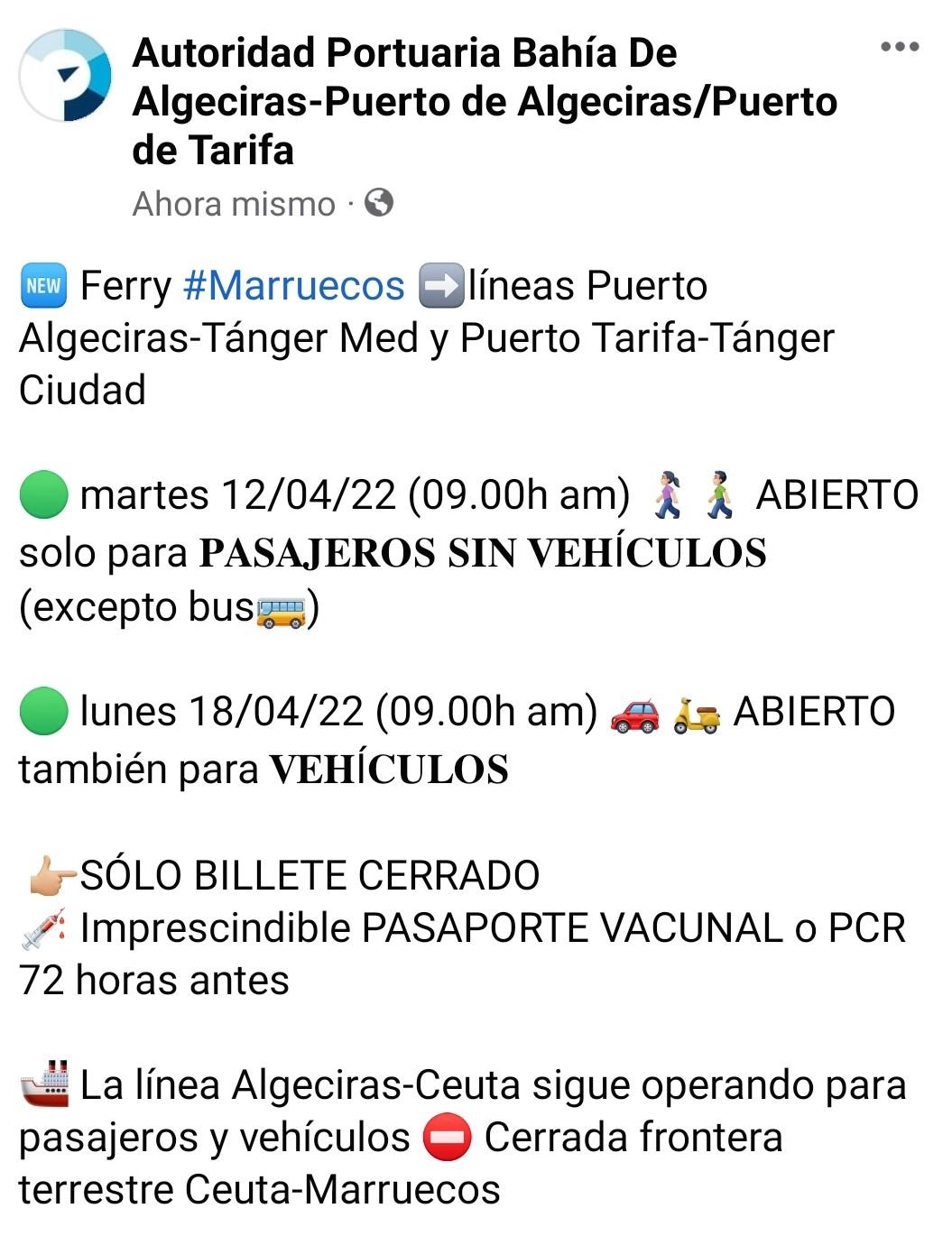Open the Autoridad Portuaria page profile picture
952x1236 pixels.
tap(66, 76)
